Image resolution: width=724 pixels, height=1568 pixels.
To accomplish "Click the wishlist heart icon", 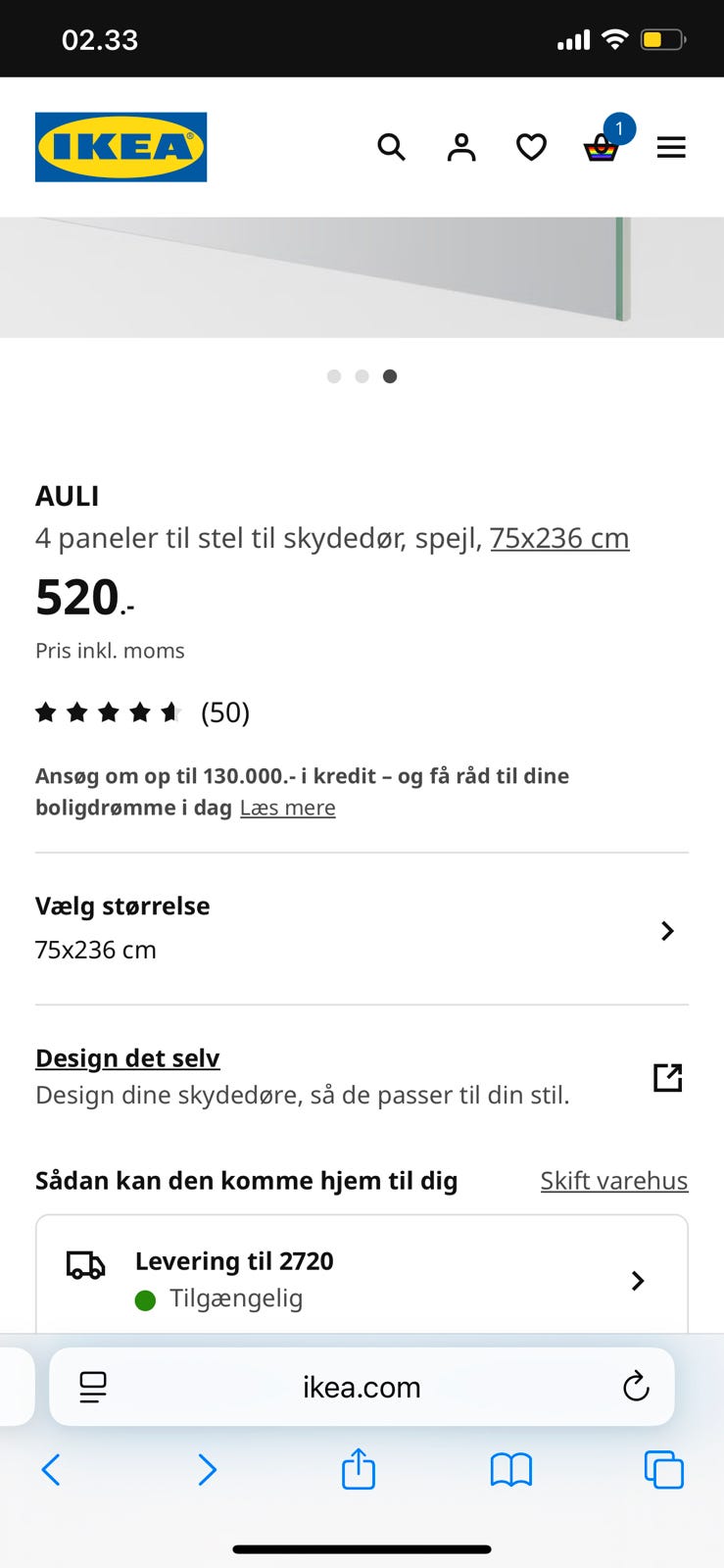I will coord(530,147).
